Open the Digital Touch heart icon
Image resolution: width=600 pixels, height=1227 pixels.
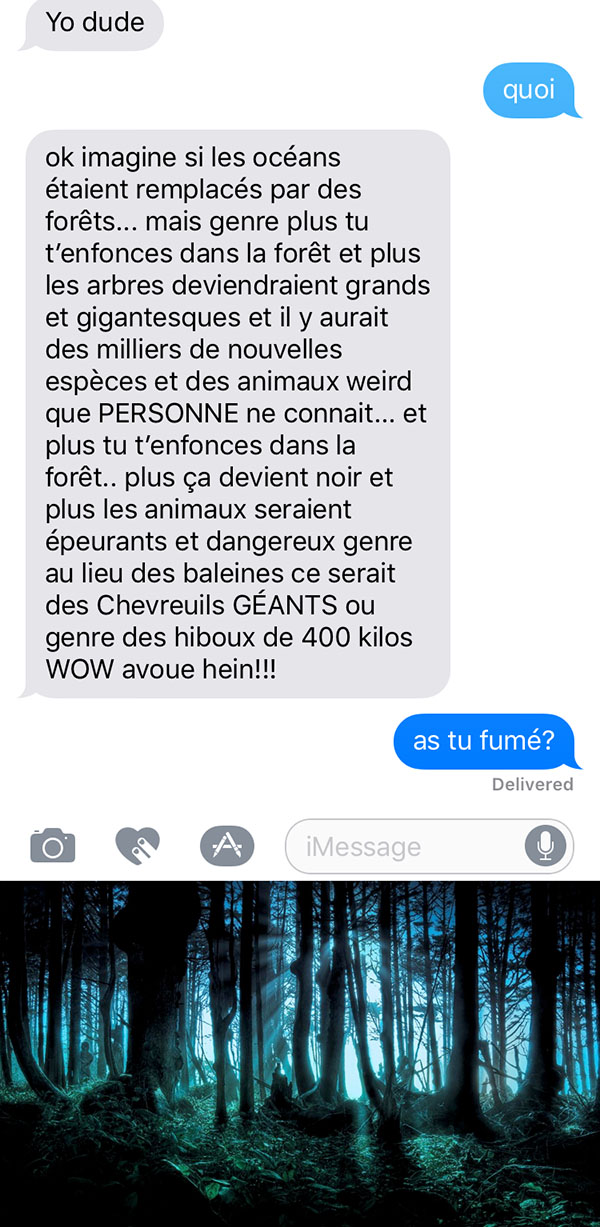pyautogui.click(x=137, y=846)
